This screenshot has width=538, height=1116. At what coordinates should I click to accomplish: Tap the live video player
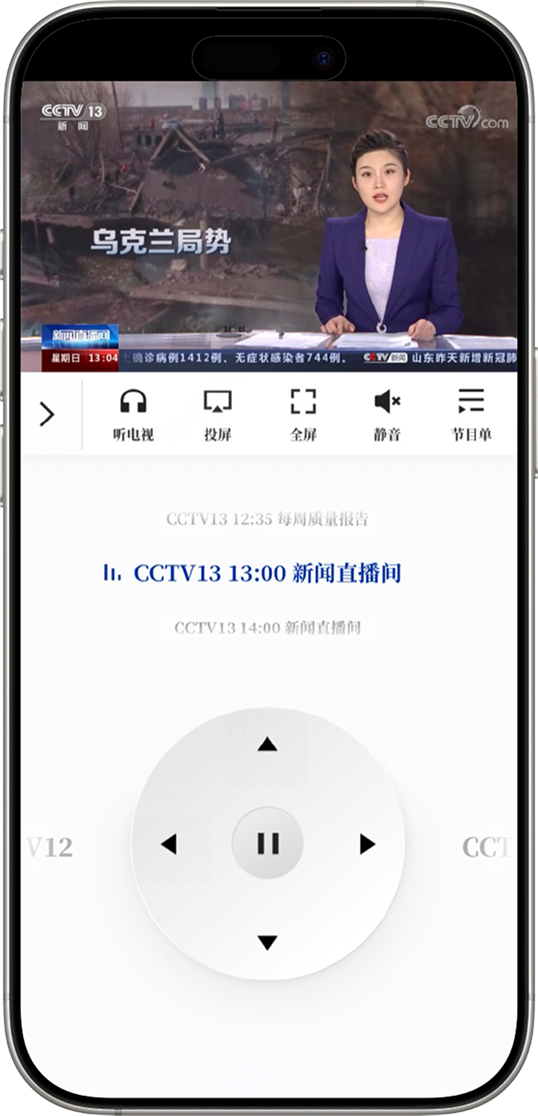tap(269, 226)
